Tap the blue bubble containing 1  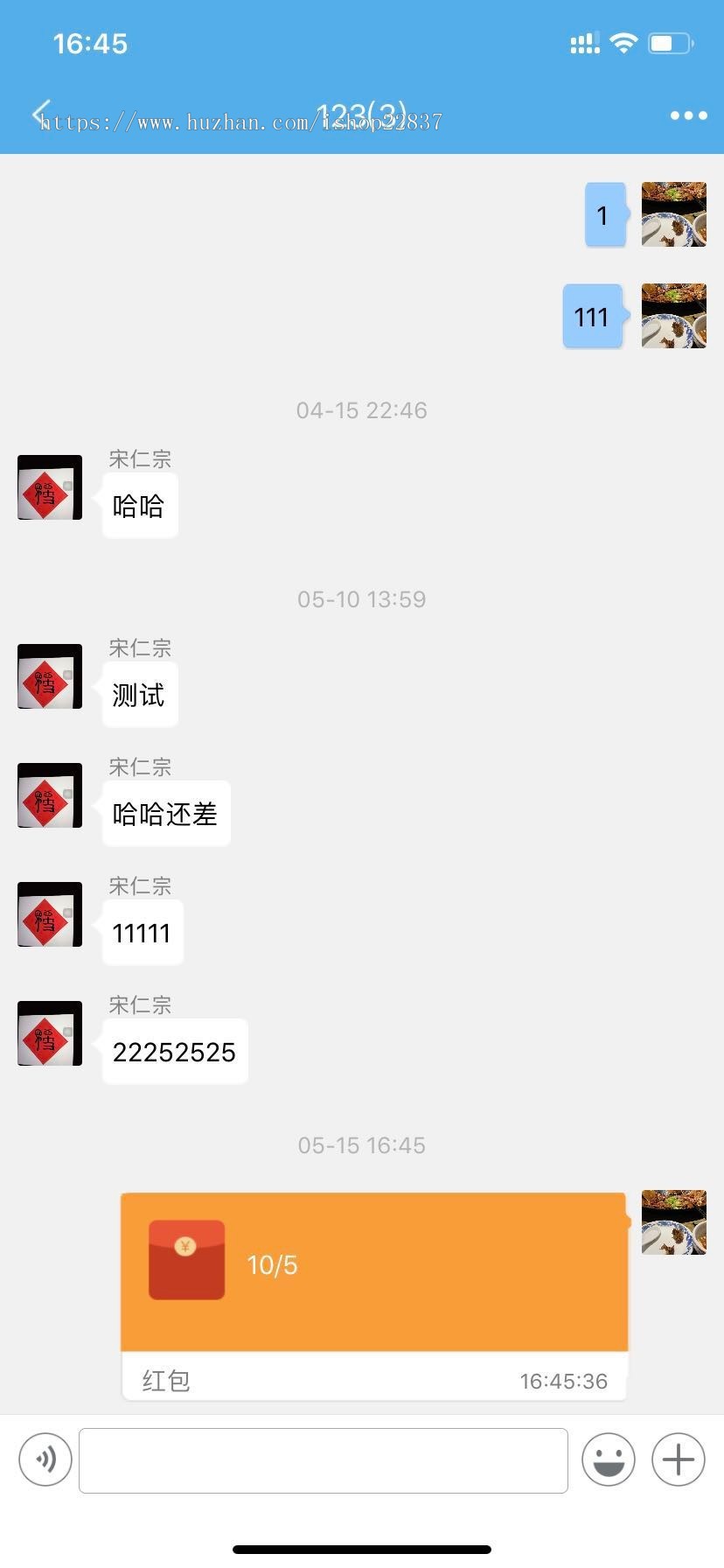pos(603,215)
